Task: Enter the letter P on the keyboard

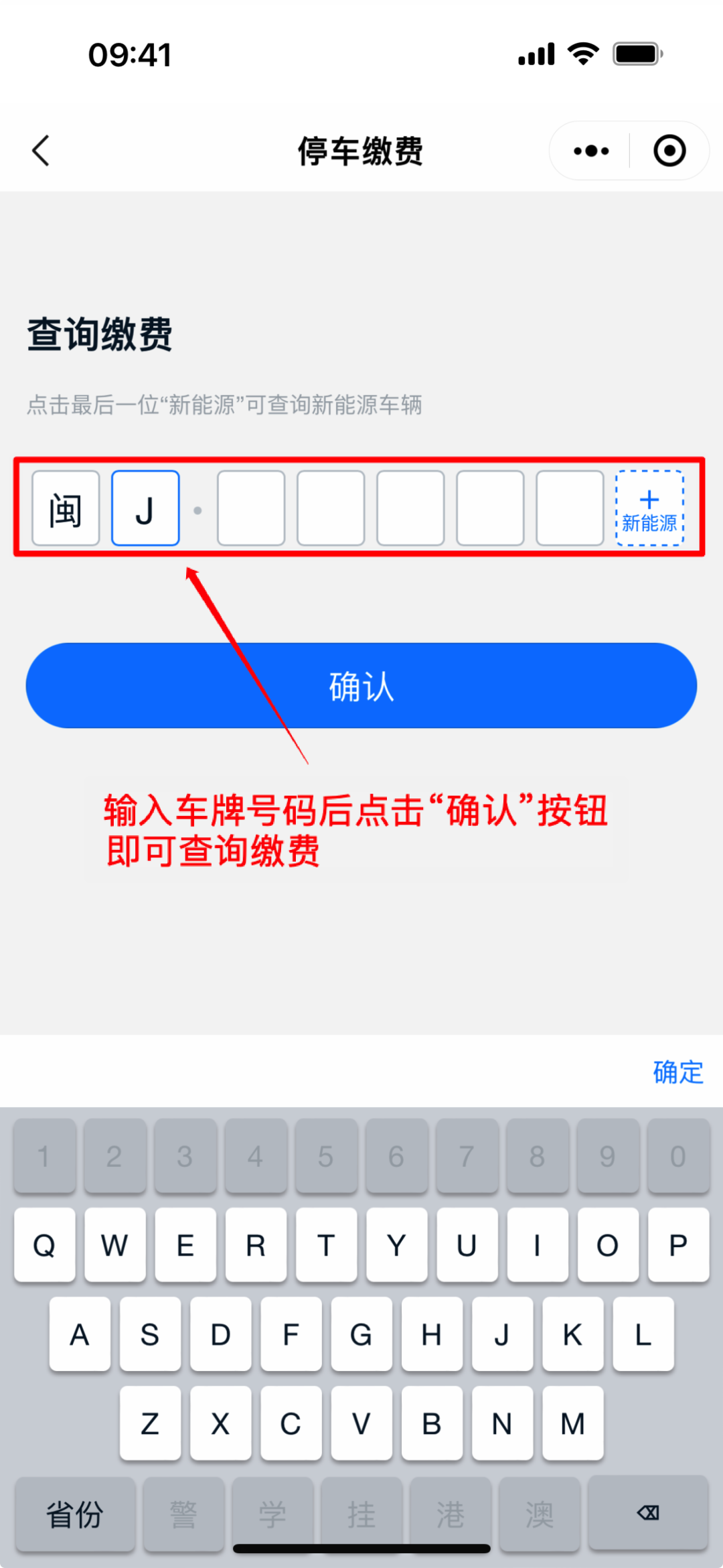Action: pos(678,1245)
